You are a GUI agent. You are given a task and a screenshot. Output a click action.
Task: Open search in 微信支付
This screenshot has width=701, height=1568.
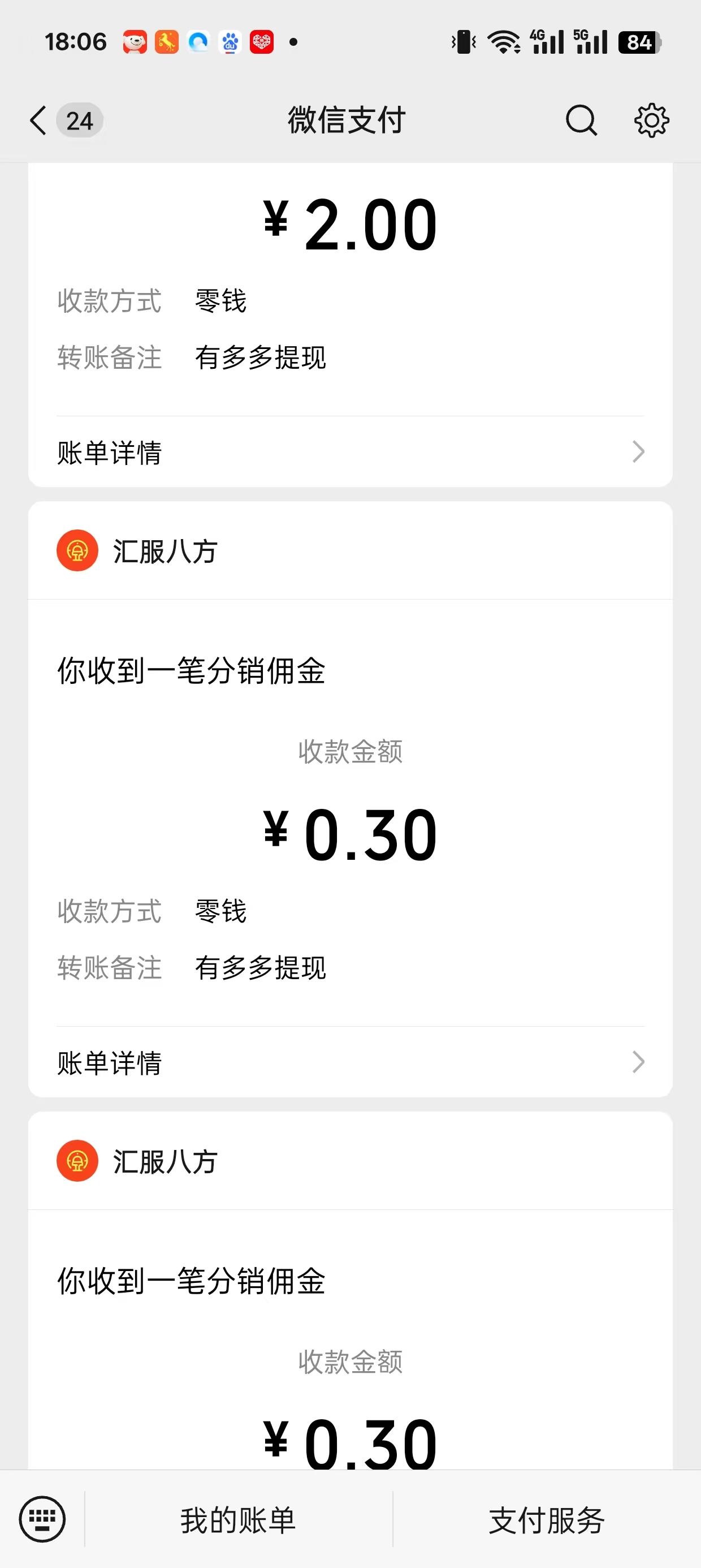click(581, 120)
